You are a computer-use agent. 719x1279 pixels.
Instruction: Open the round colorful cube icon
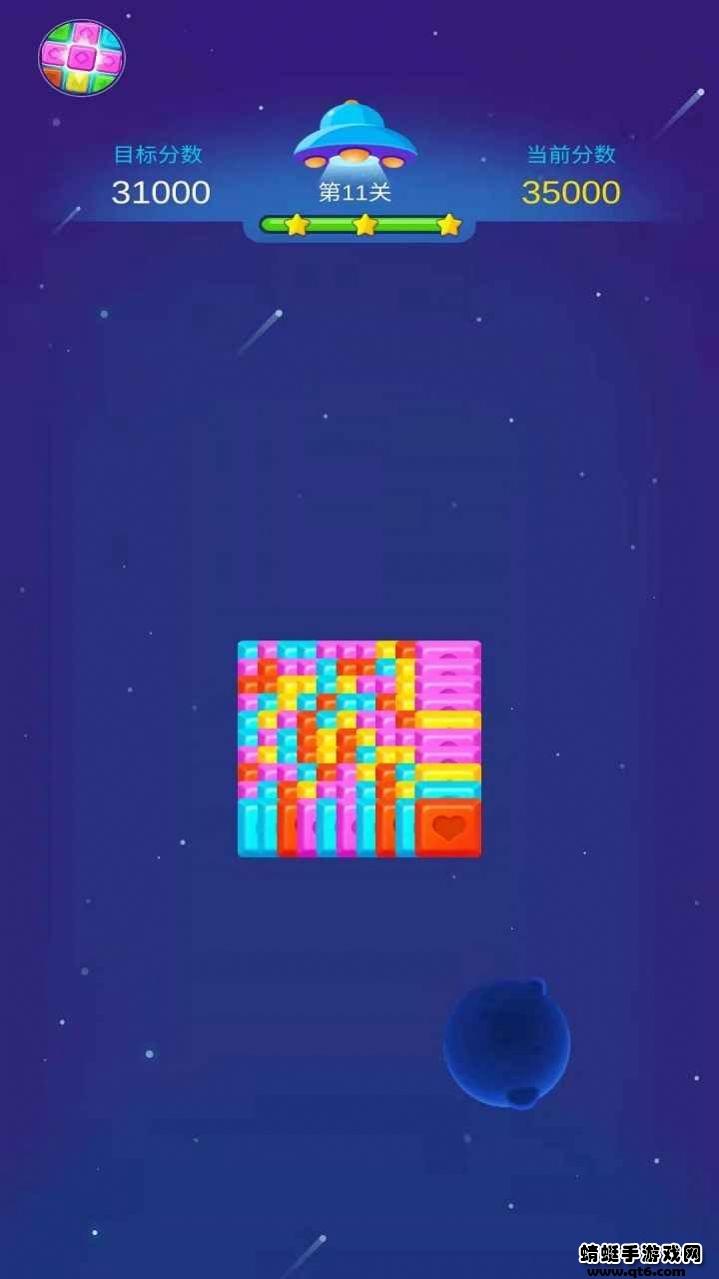(82, 58)
